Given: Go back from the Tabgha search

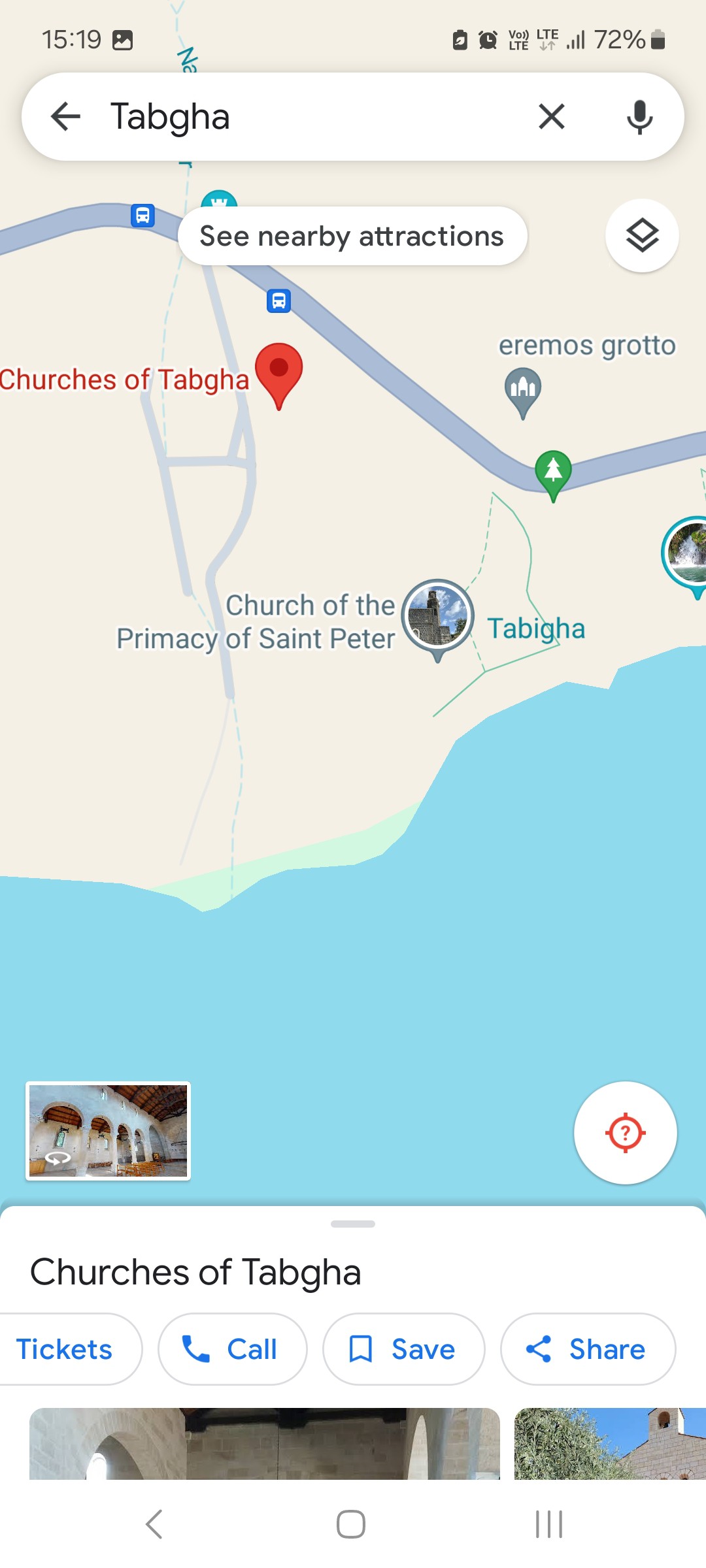Looking at the screenshot, I should click(x=65, y=118).
